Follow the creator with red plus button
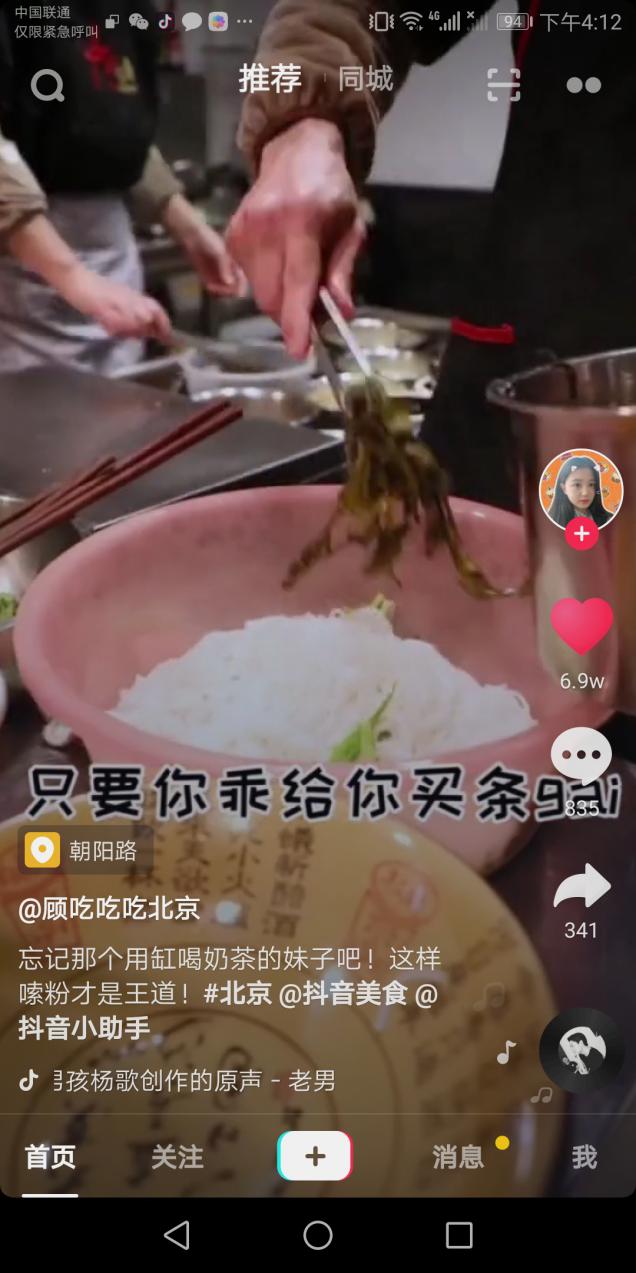 coord(581,534)
